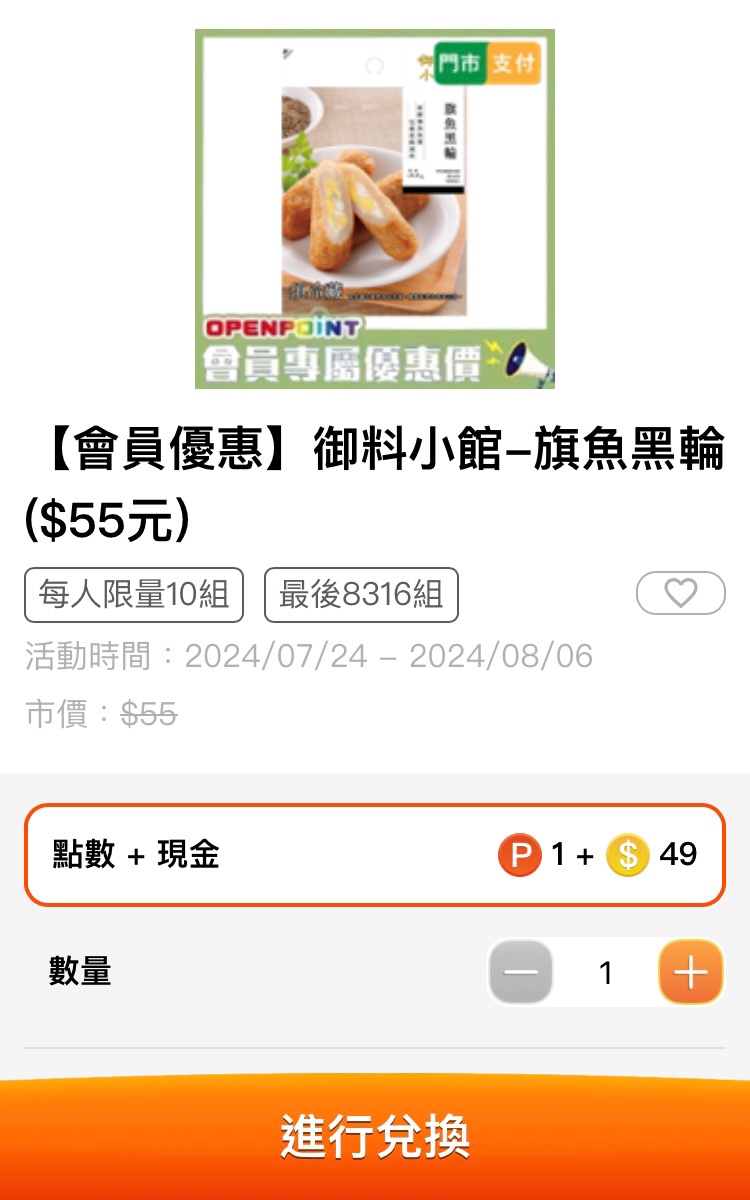This screenshot has height=1200, width=750.
Task: Increase quantity with the plus button
Action: (x=691, y=972)
